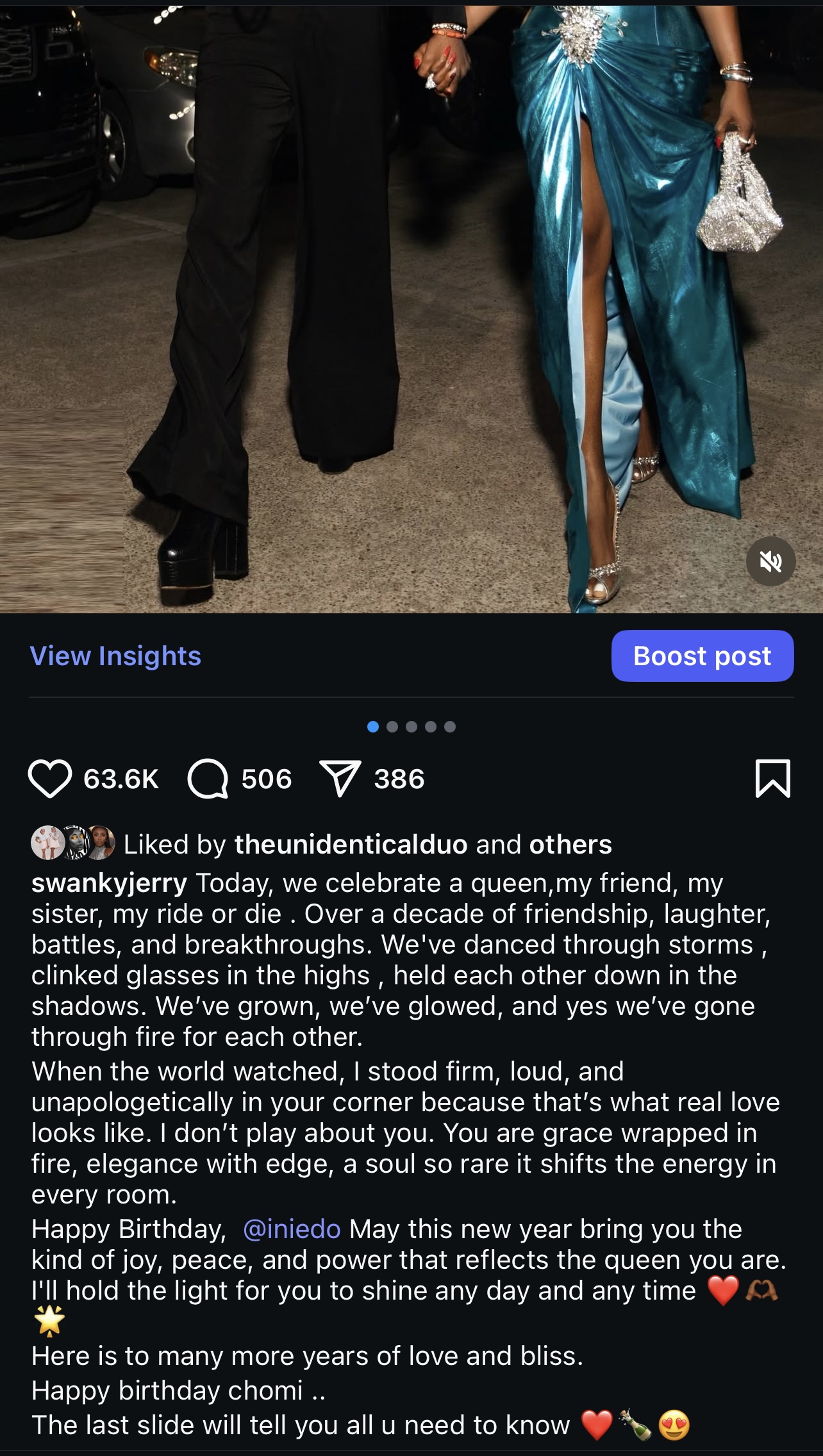Open swankyjerry's profile from the caption
Viewport: 823px width, 1456px height.
point(109,883)
